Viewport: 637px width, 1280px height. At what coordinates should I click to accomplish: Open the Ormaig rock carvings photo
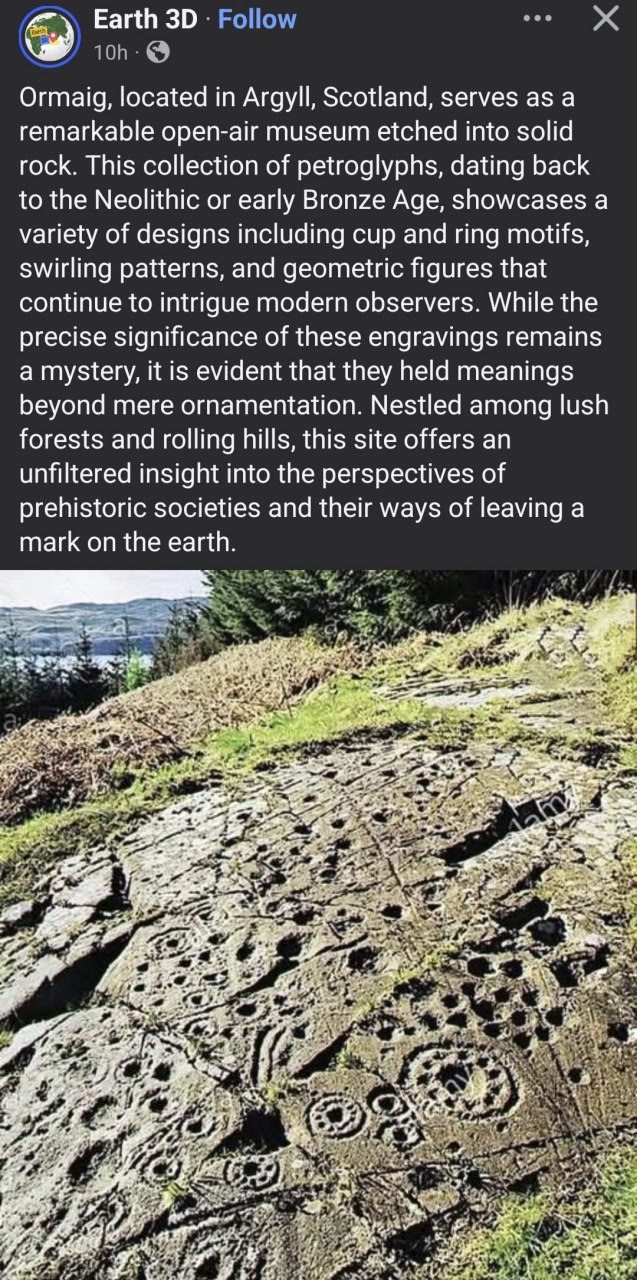[318, 925]
